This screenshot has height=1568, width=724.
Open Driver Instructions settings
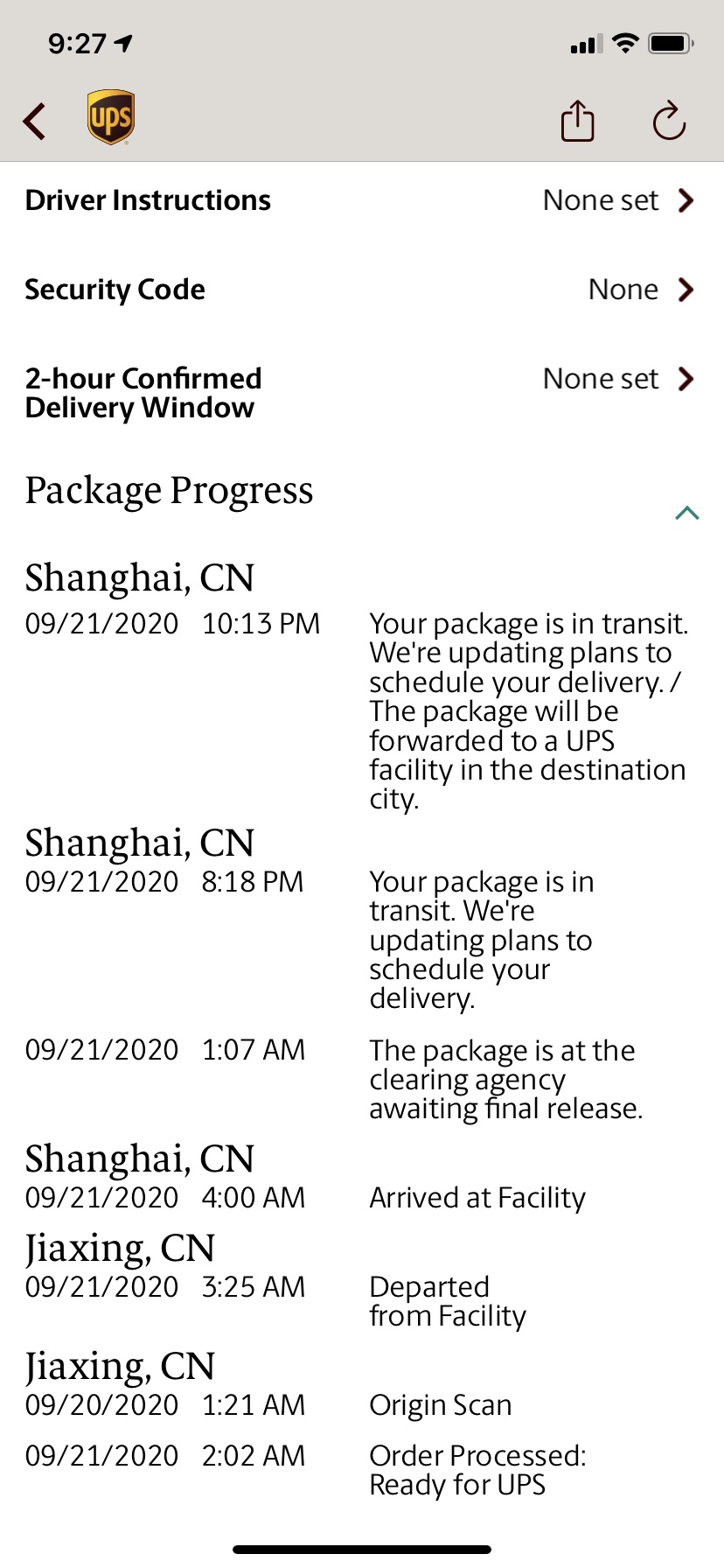click(x=362, y=200)
